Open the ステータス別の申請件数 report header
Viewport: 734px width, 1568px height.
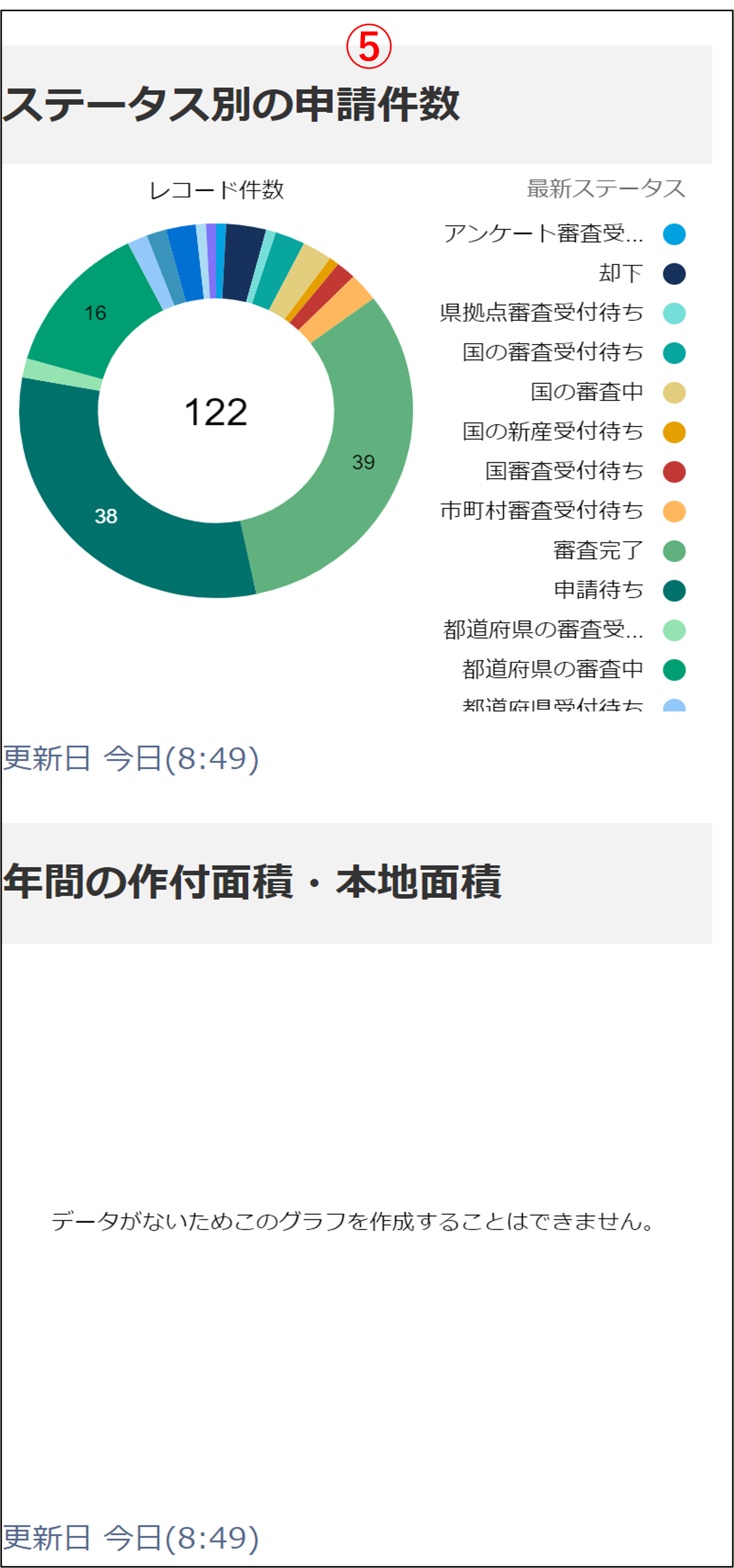pos(231,104)
